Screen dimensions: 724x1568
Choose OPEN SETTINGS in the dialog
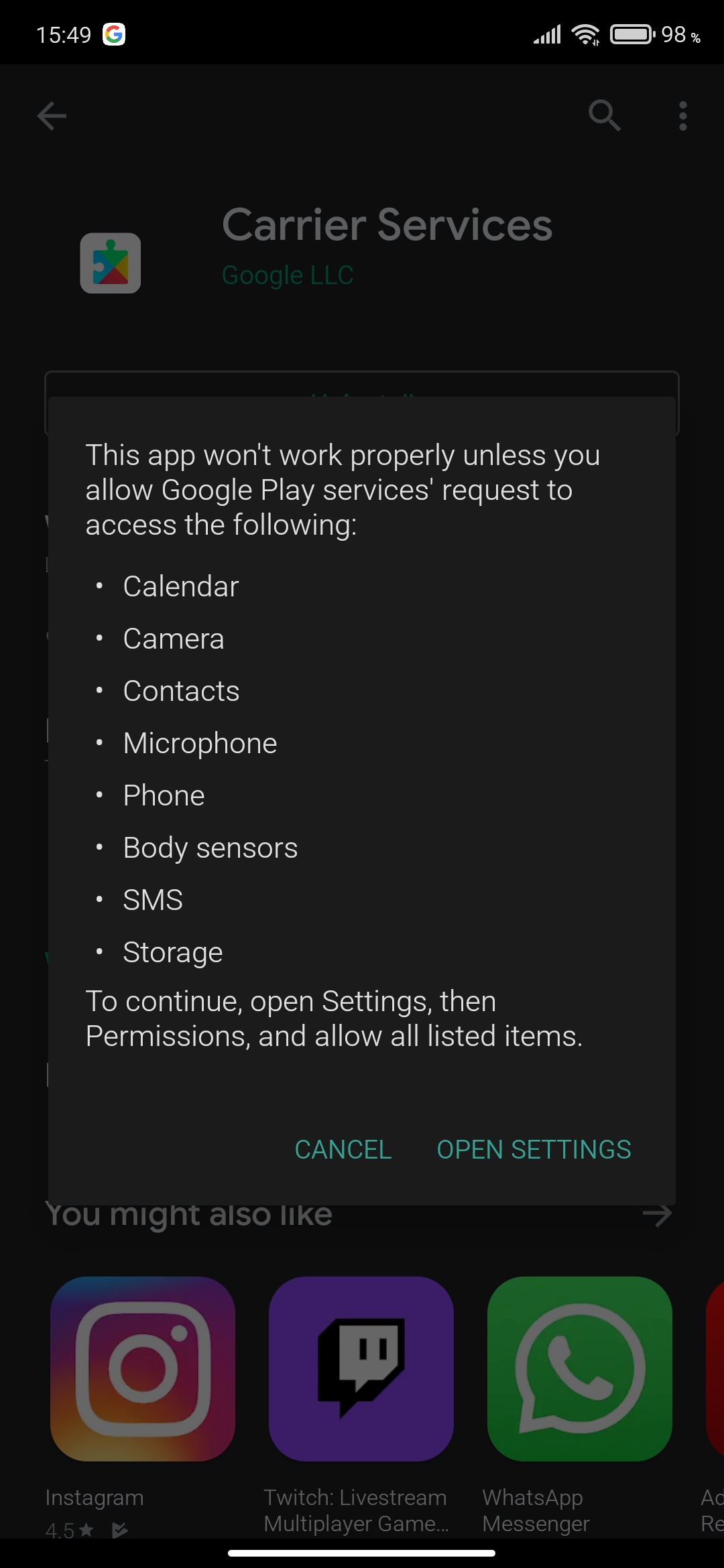click(534, 1149)
